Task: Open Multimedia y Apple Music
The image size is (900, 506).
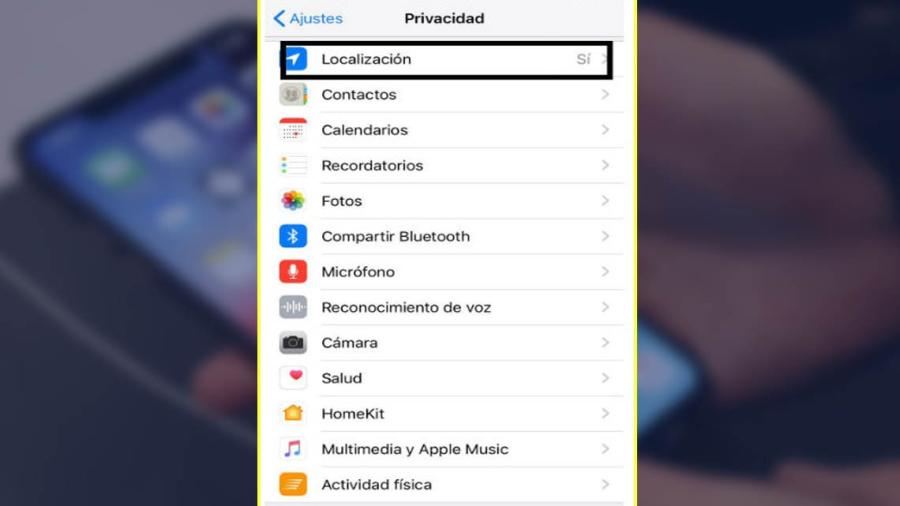Action: (x=445, y=449)
